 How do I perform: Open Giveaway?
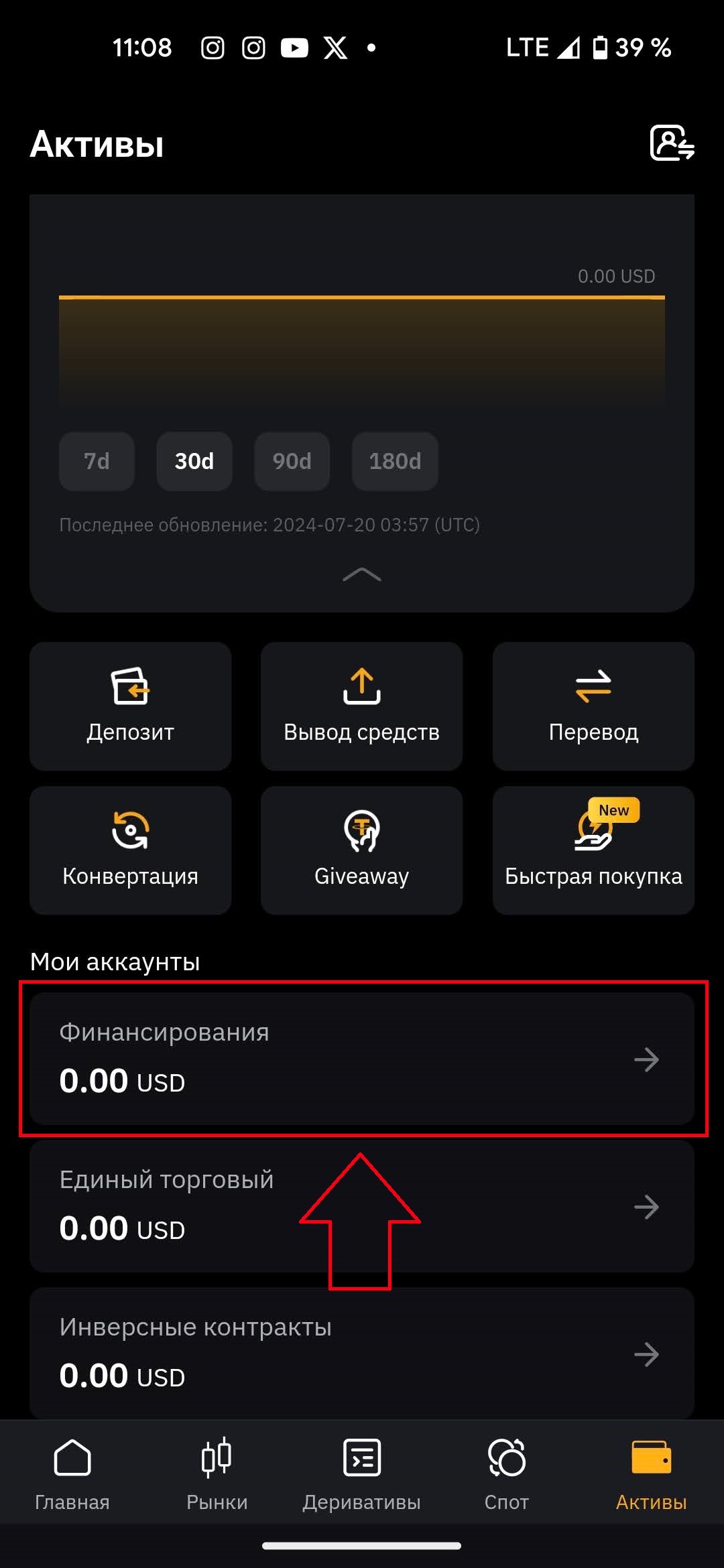[x=361, y=850]
